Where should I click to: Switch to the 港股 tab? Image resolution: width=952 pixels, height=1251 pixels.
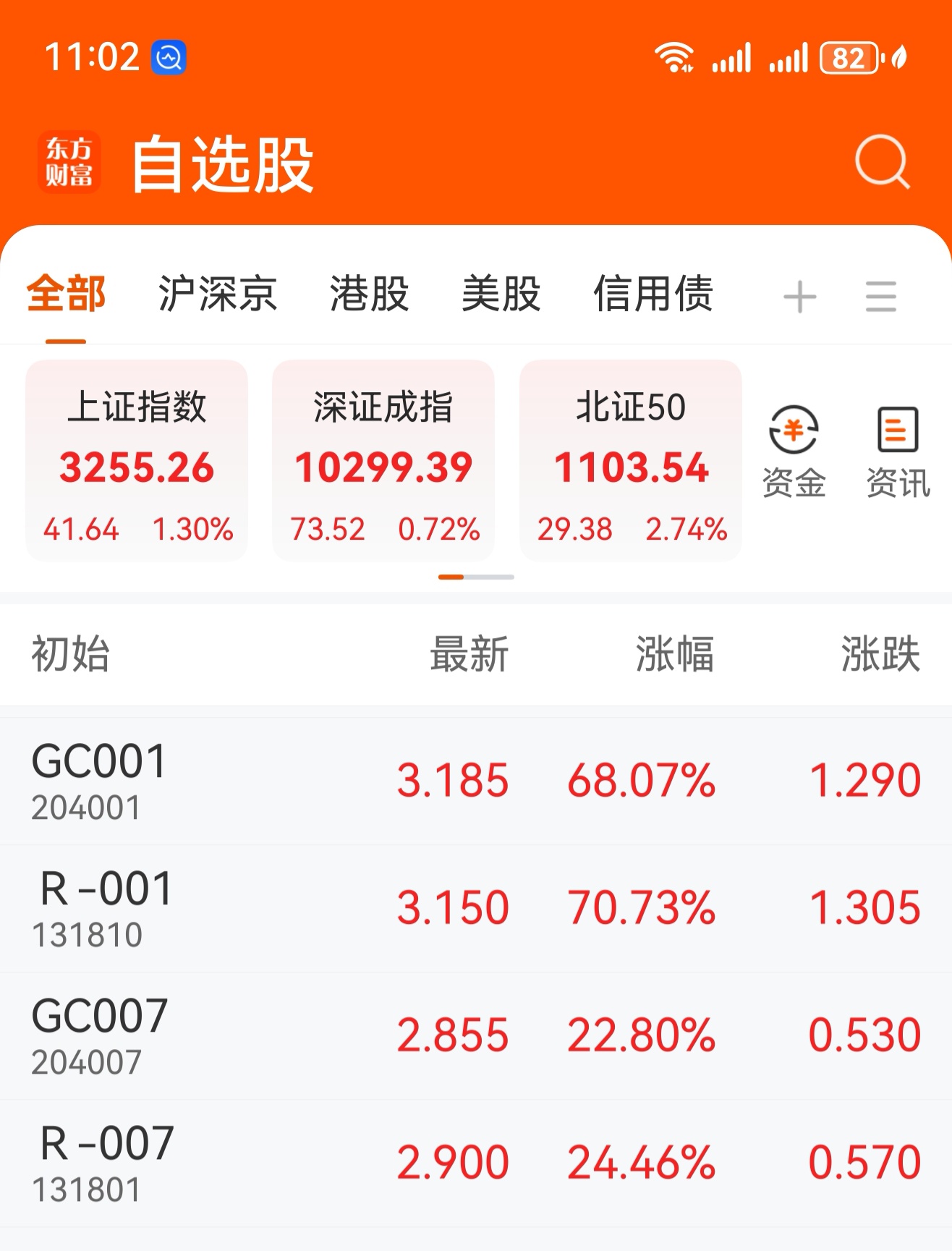tap(370, 293)
